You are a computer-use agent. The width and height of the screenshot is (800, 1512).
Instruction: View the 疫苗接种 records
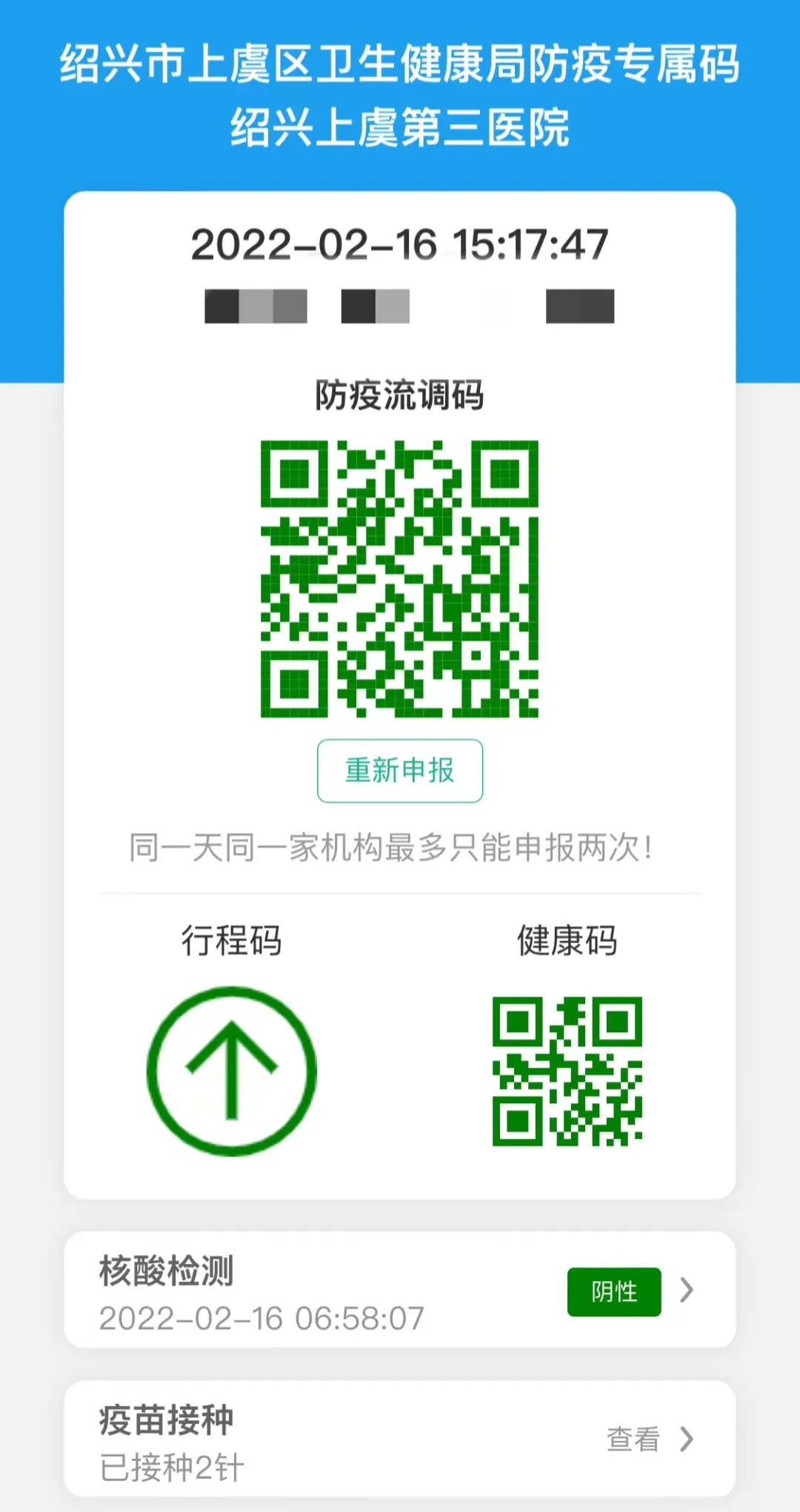[649, 1439]
